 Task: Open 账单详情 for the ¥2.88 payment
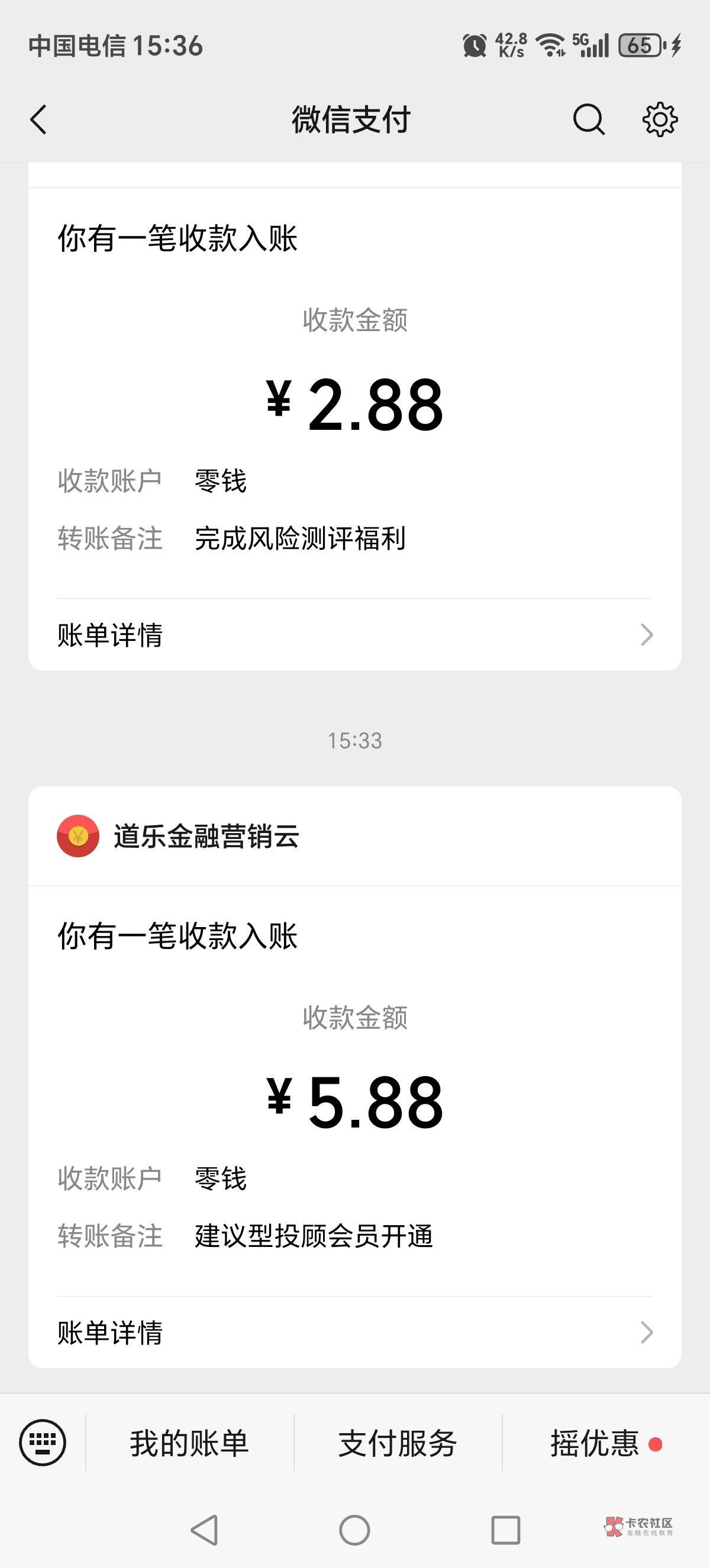click(x=355, y=635)
